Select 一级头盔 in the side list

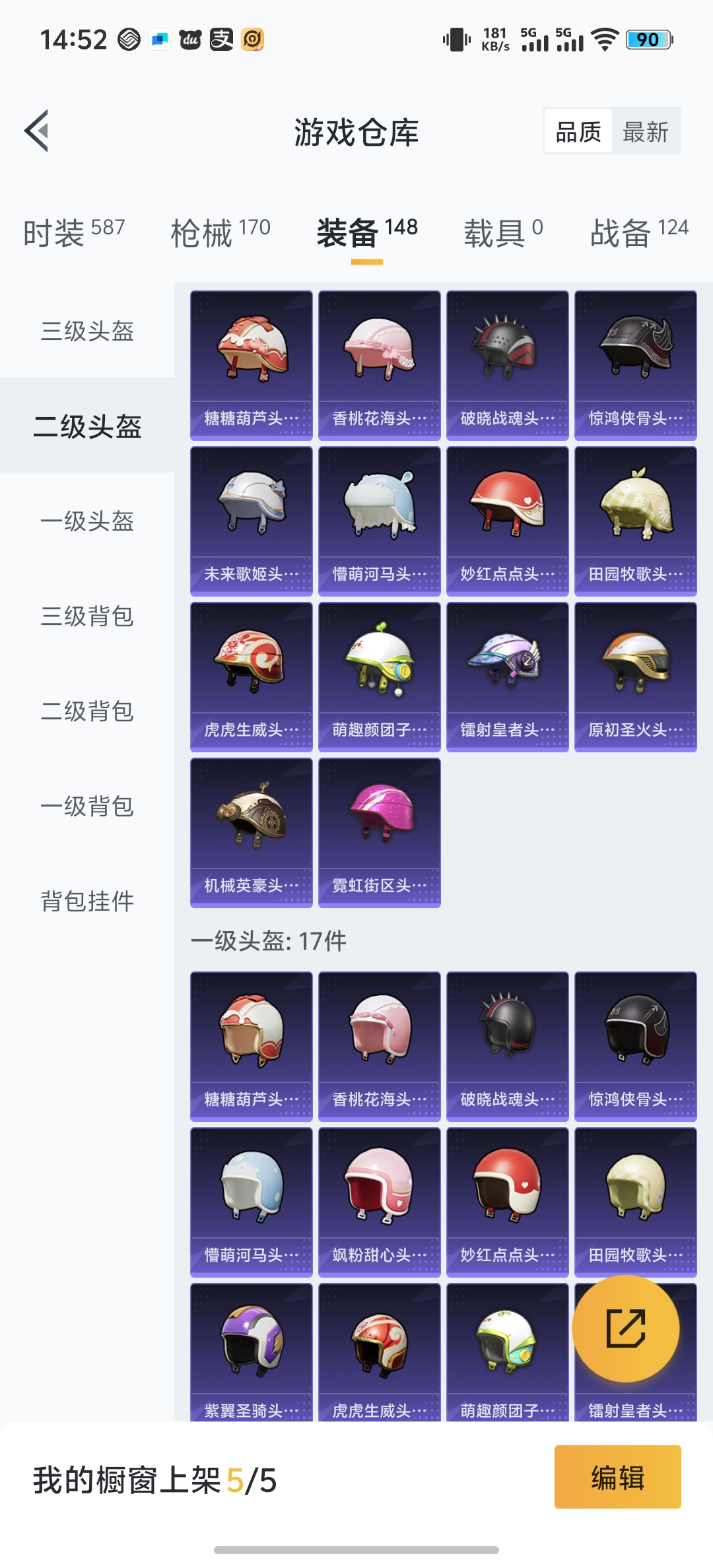[x=87, y=521]
